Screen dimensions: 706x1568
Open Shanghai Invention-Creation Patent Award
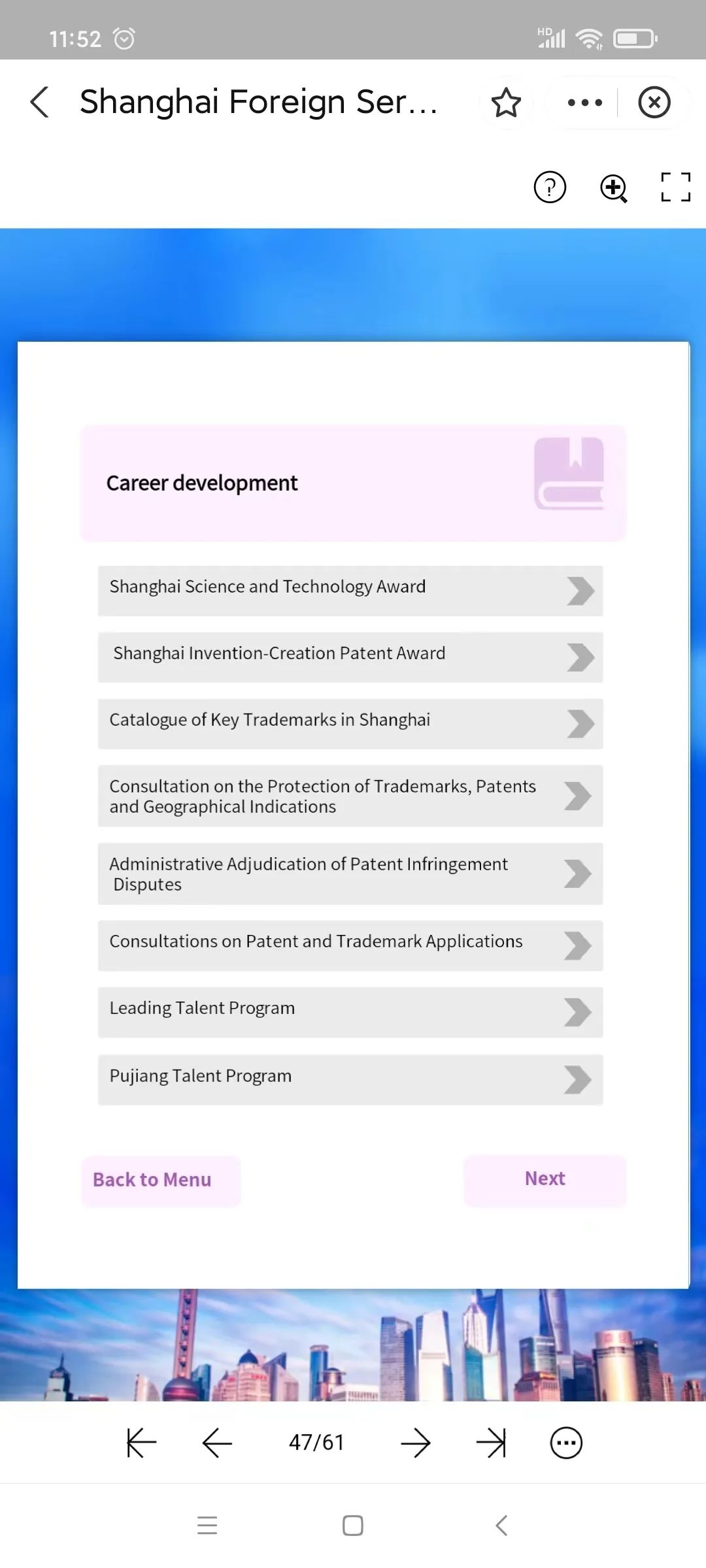coord(350,657)
